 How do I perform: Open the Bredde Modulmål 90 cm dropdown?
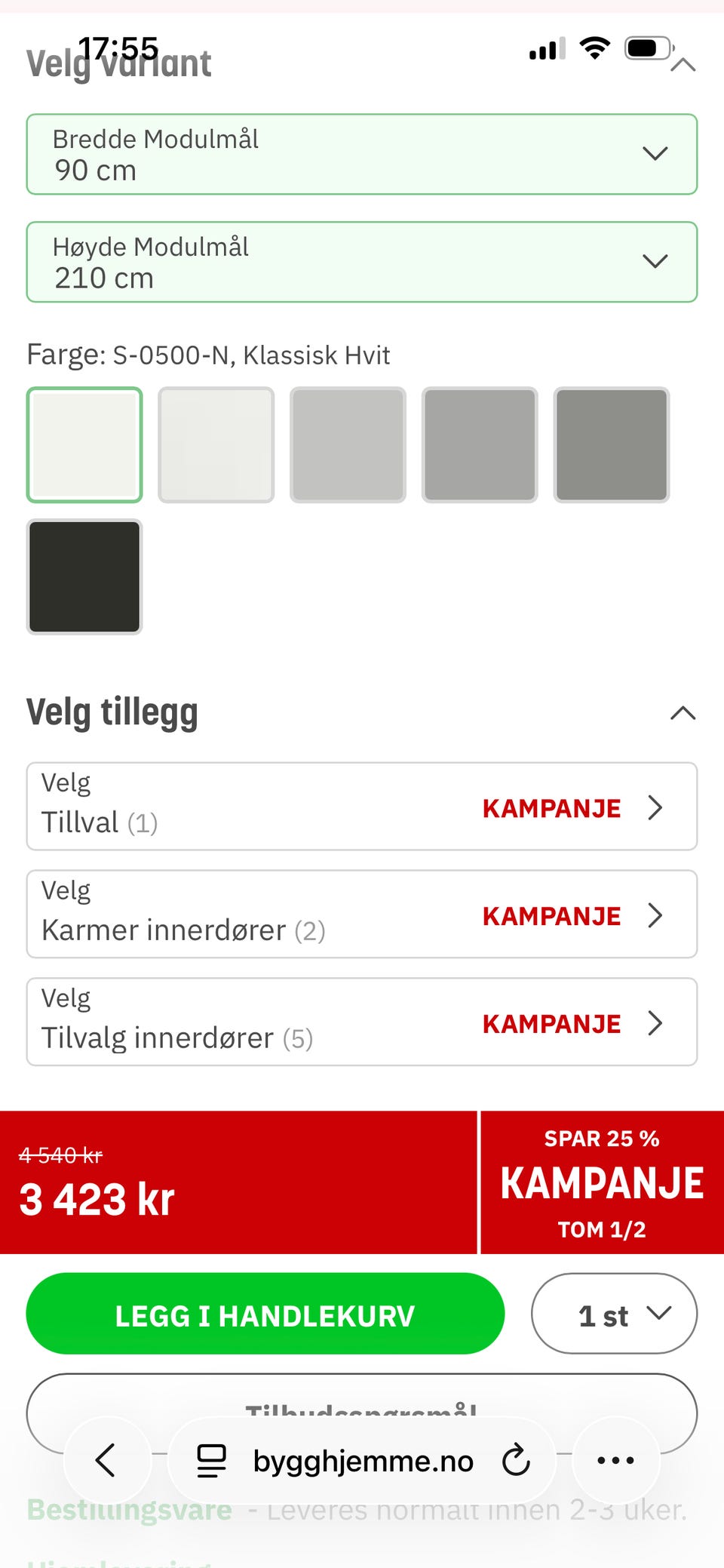[362, 155]
